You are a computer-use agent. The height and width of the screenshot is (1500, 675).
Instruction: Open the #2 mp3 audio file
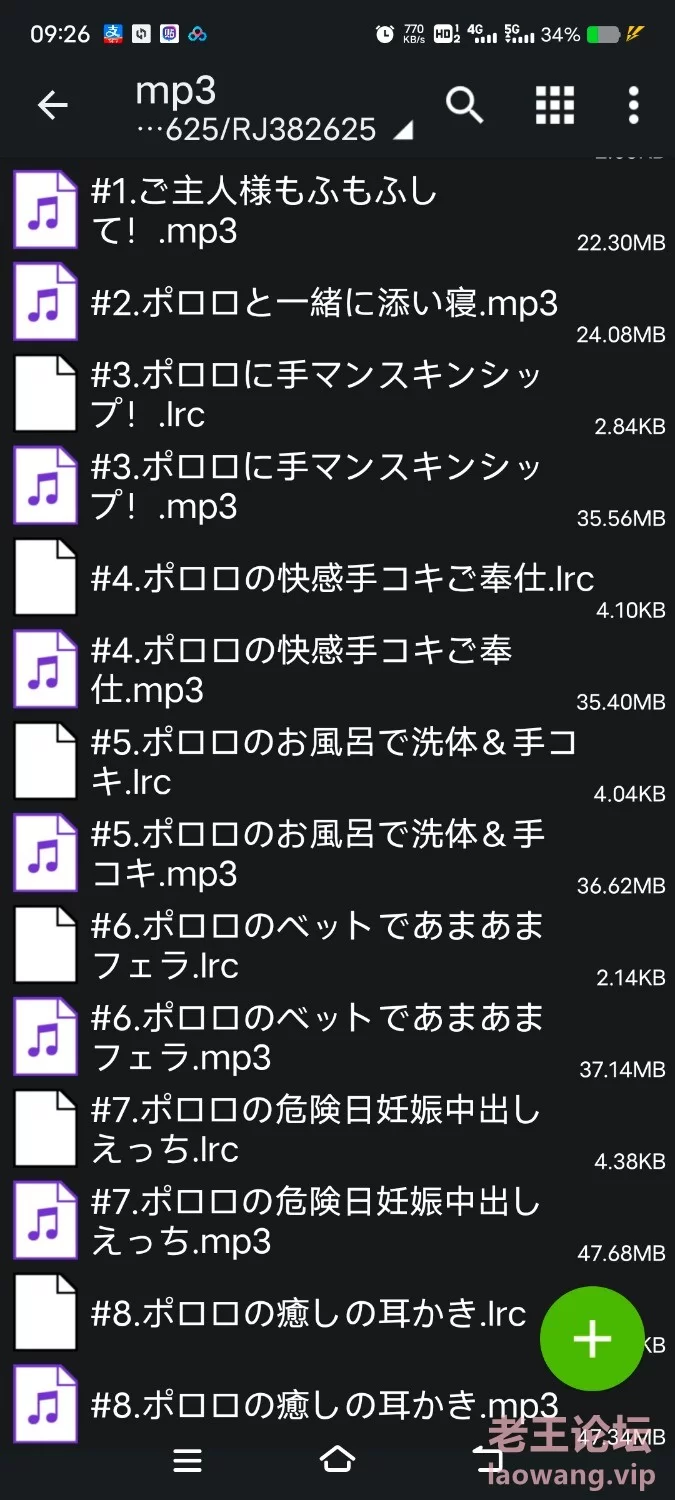[x=337, y=302]
